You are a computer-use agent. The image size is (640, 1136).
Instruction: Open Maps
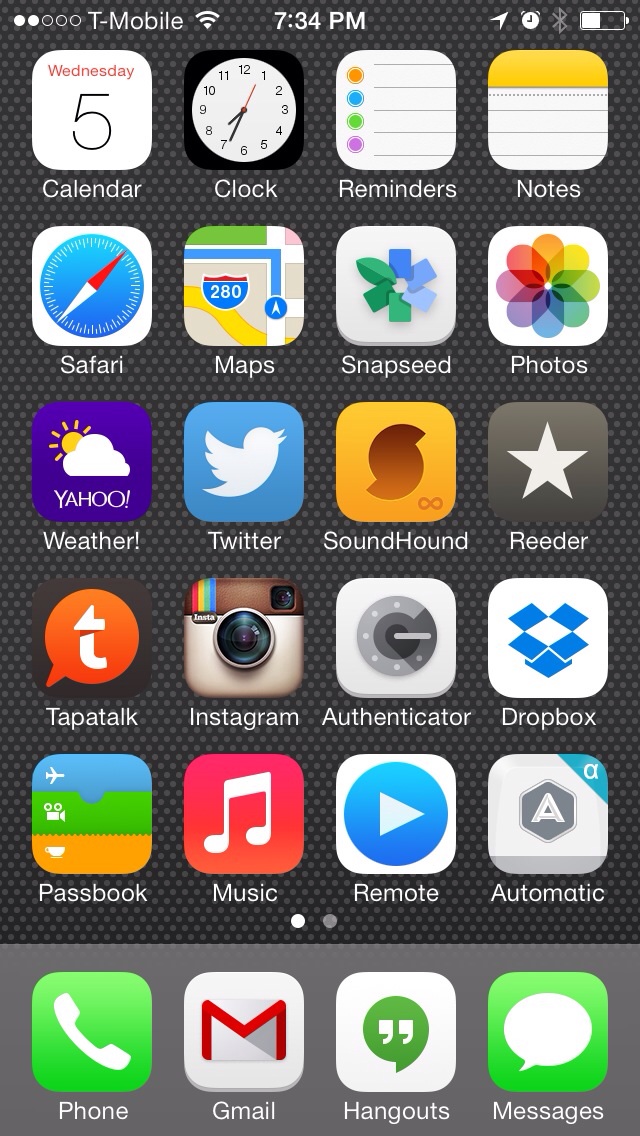244,286
